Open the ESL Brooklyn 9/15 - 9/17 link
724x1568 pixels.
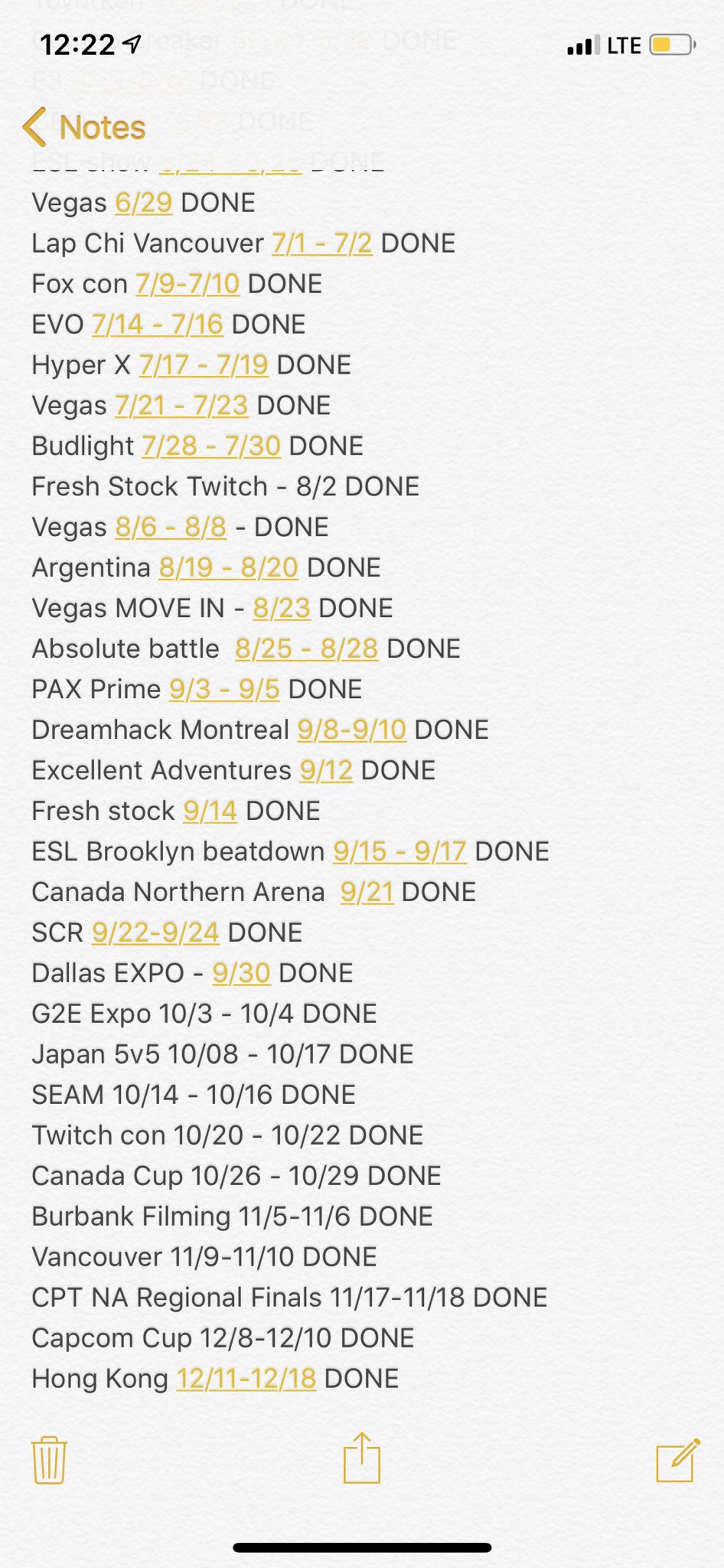[x=400, y=852]
